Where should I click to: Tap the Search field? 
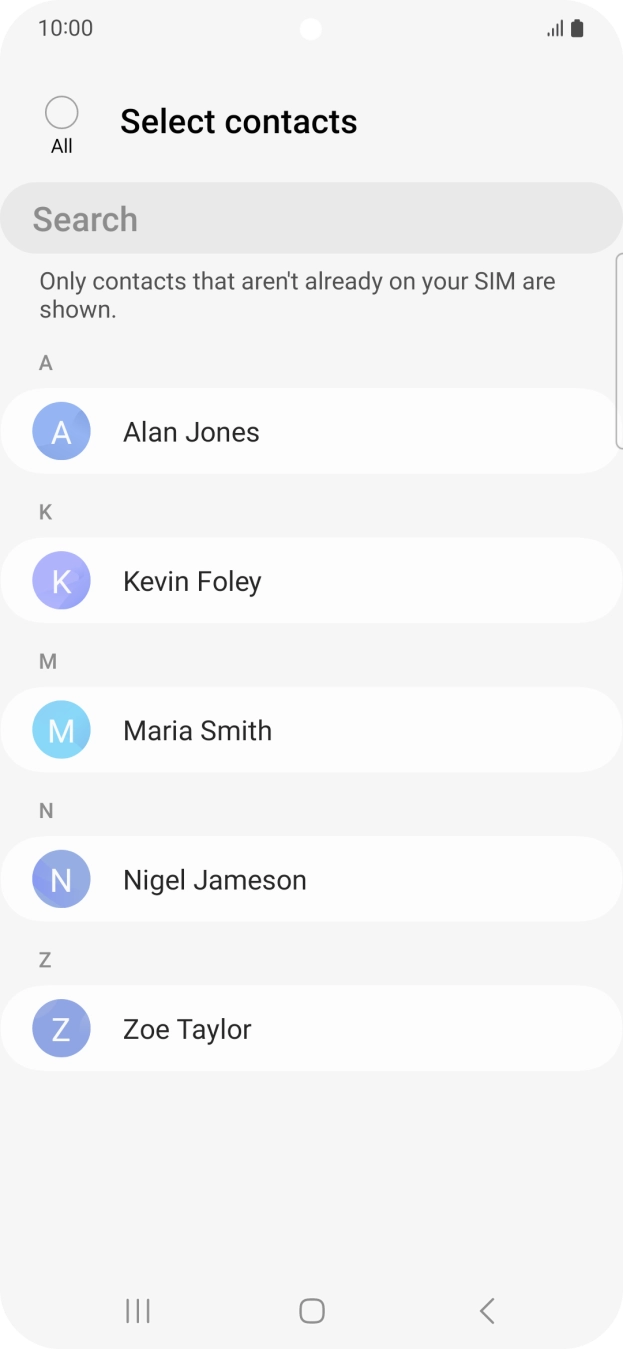[x=311, y=219]
